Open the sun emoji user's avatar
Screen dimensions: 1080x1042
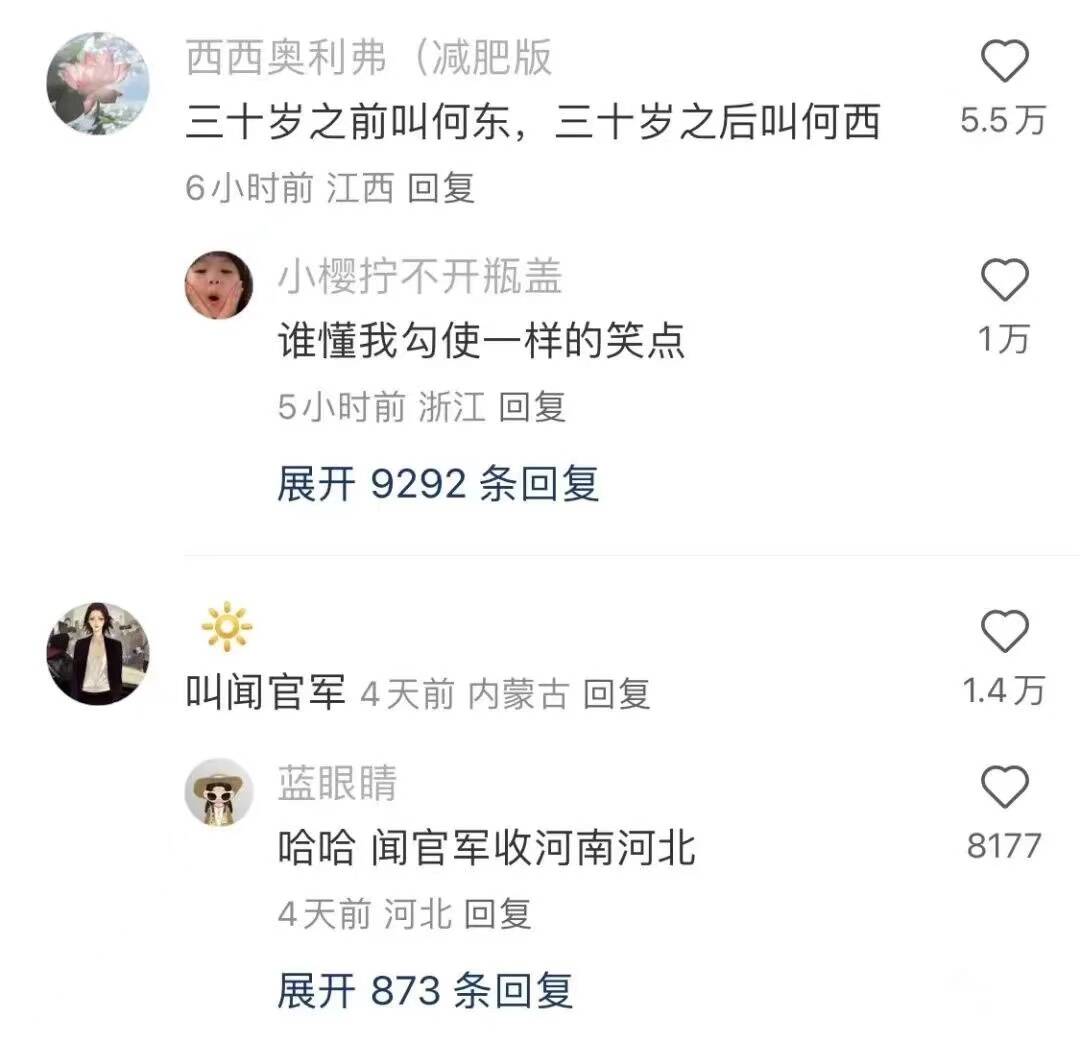coord(97,653)
